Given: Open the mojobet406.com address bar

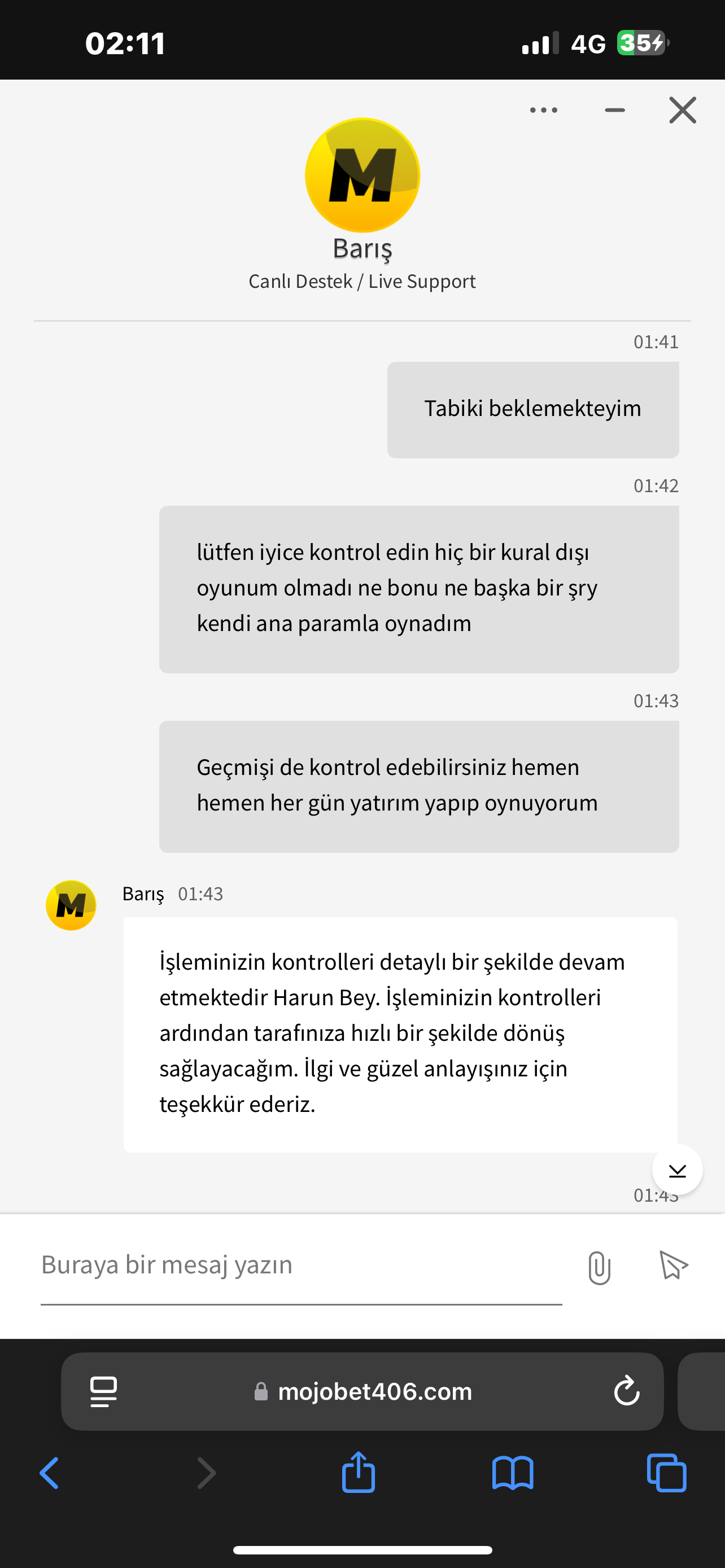Looking at the screenshot, I should (362, 1391).
